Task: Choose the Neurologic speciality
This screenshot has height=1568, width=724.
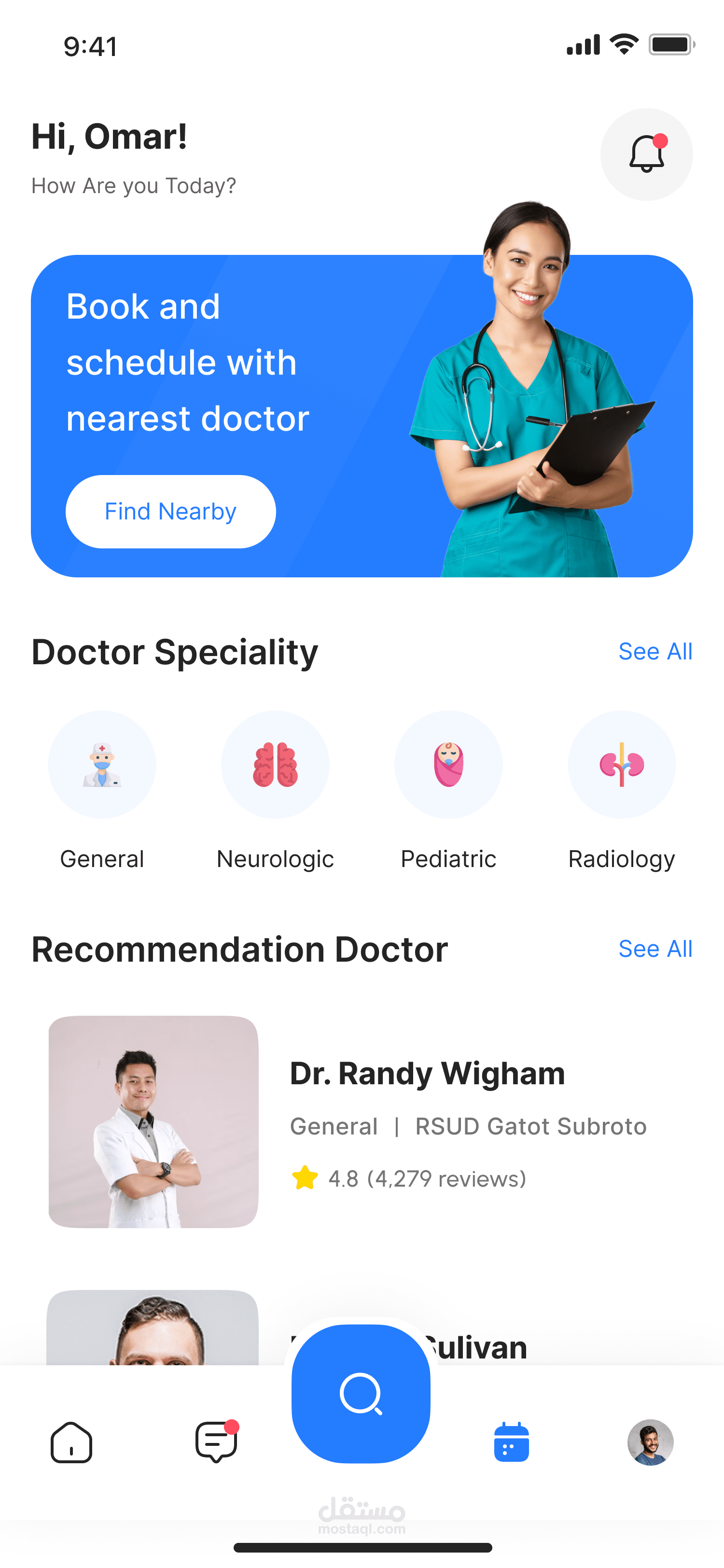Action: click(x=275, y=765)
